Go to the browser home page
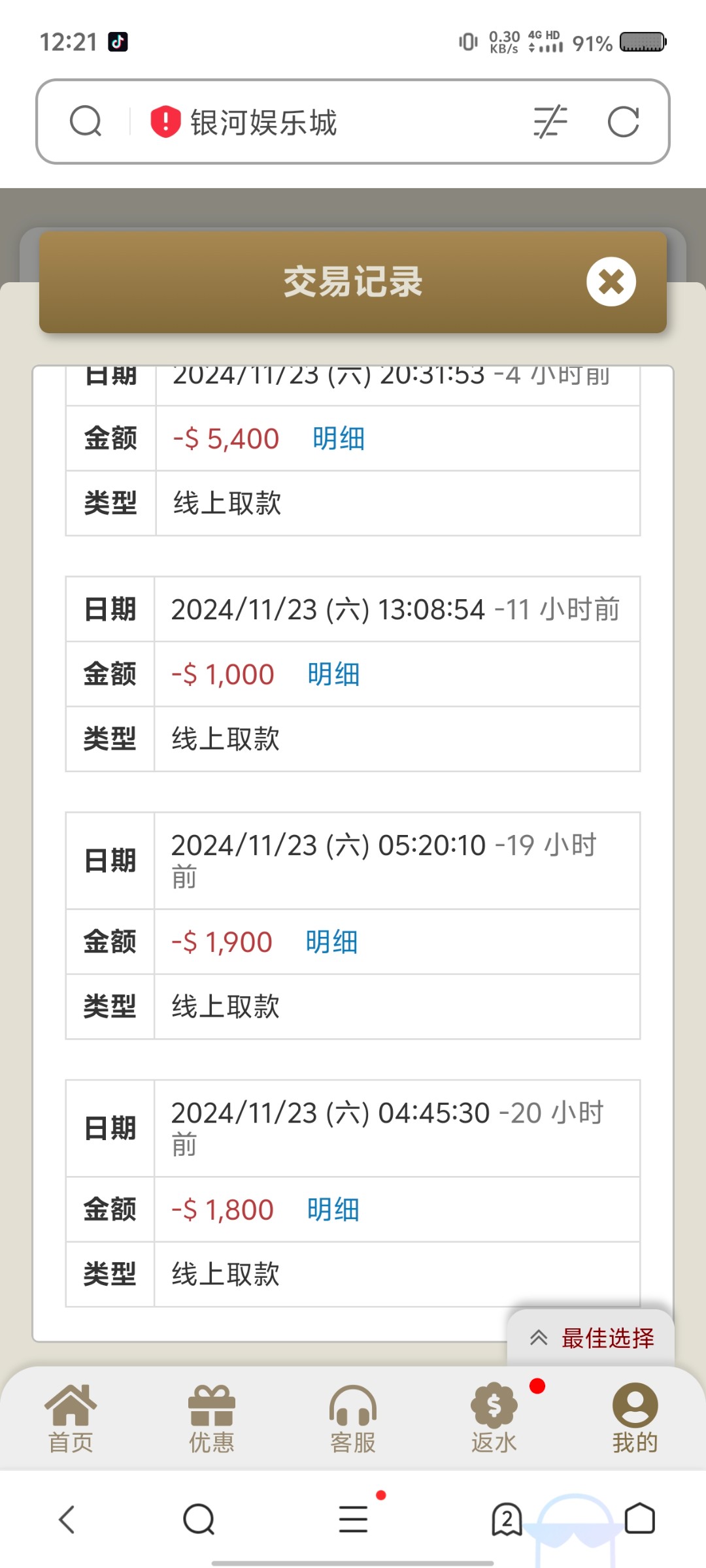 coord(640,1519)
